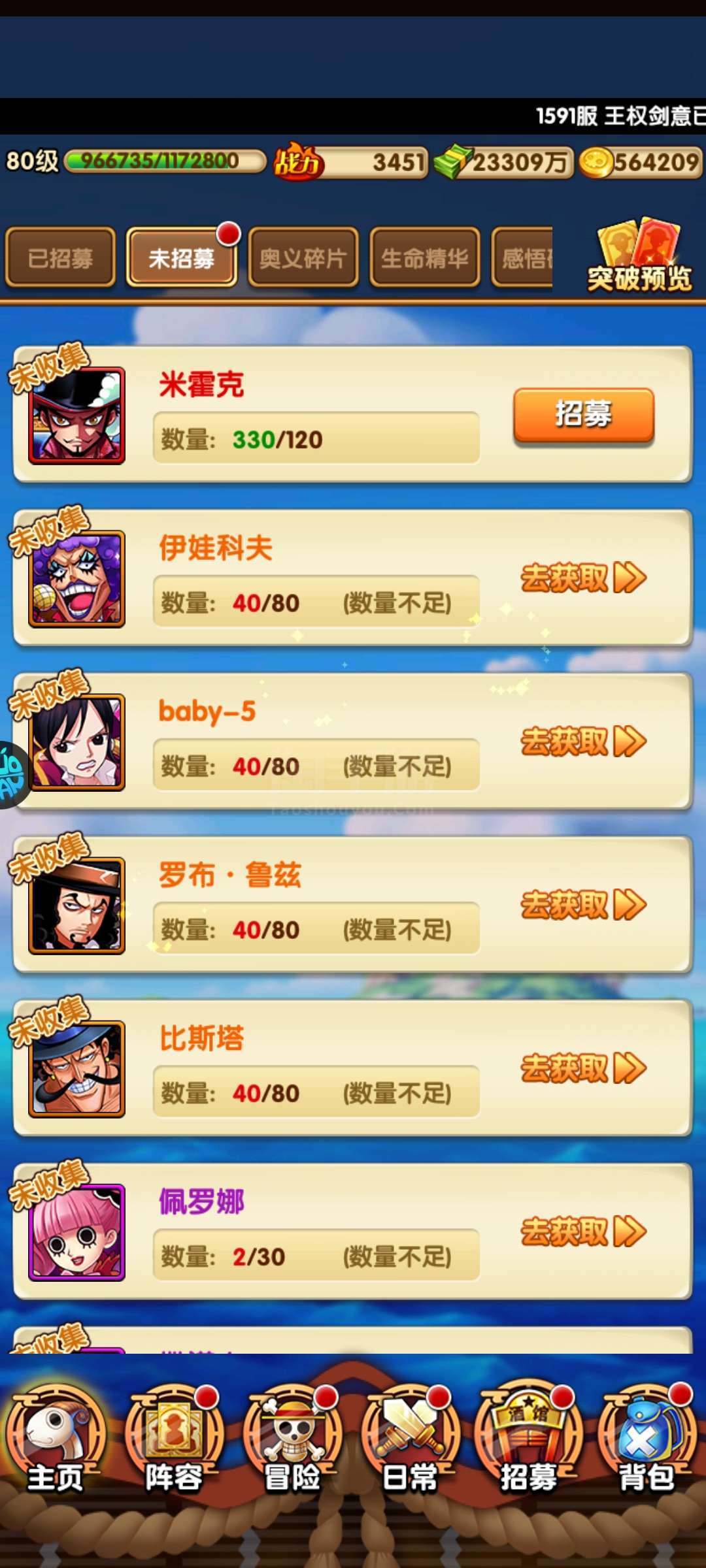
Task: View 米霍克 character portrait
Action: tap(76, 416)
